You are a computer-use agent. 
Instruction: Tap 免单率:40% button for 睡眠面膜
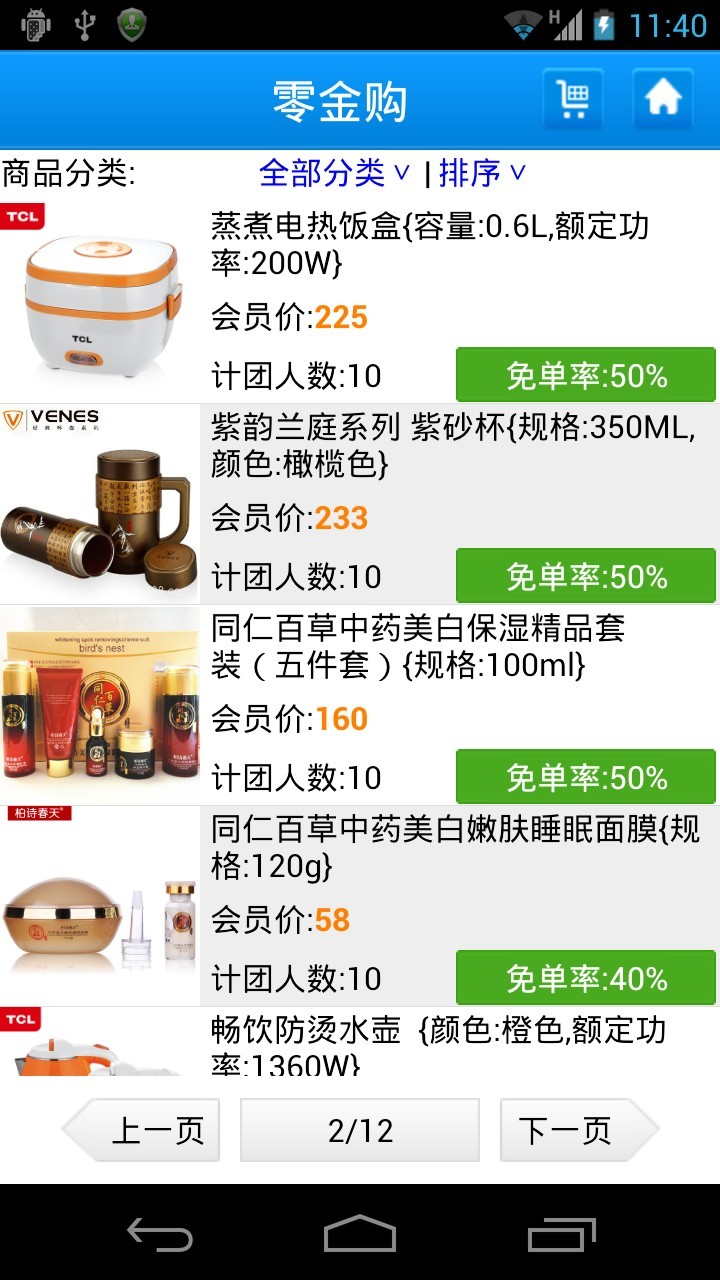point(586,978)
